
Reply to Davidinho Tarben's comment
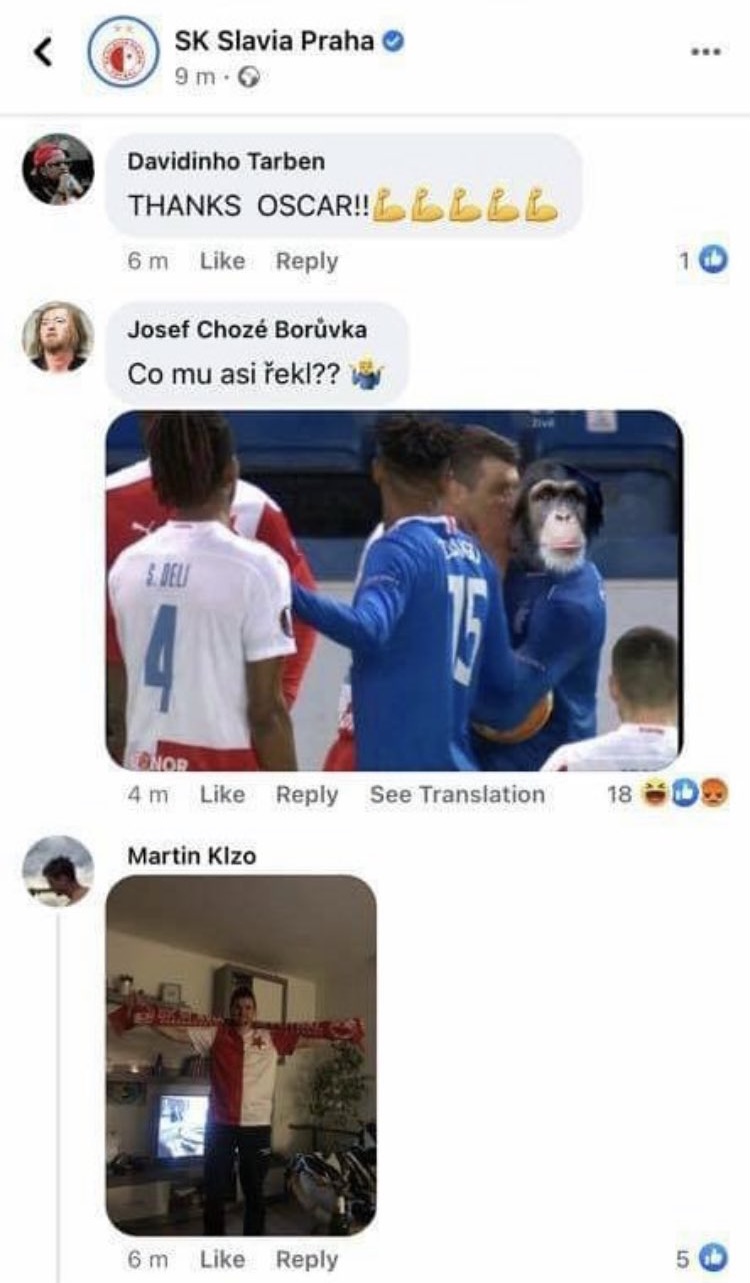(307, 261)
